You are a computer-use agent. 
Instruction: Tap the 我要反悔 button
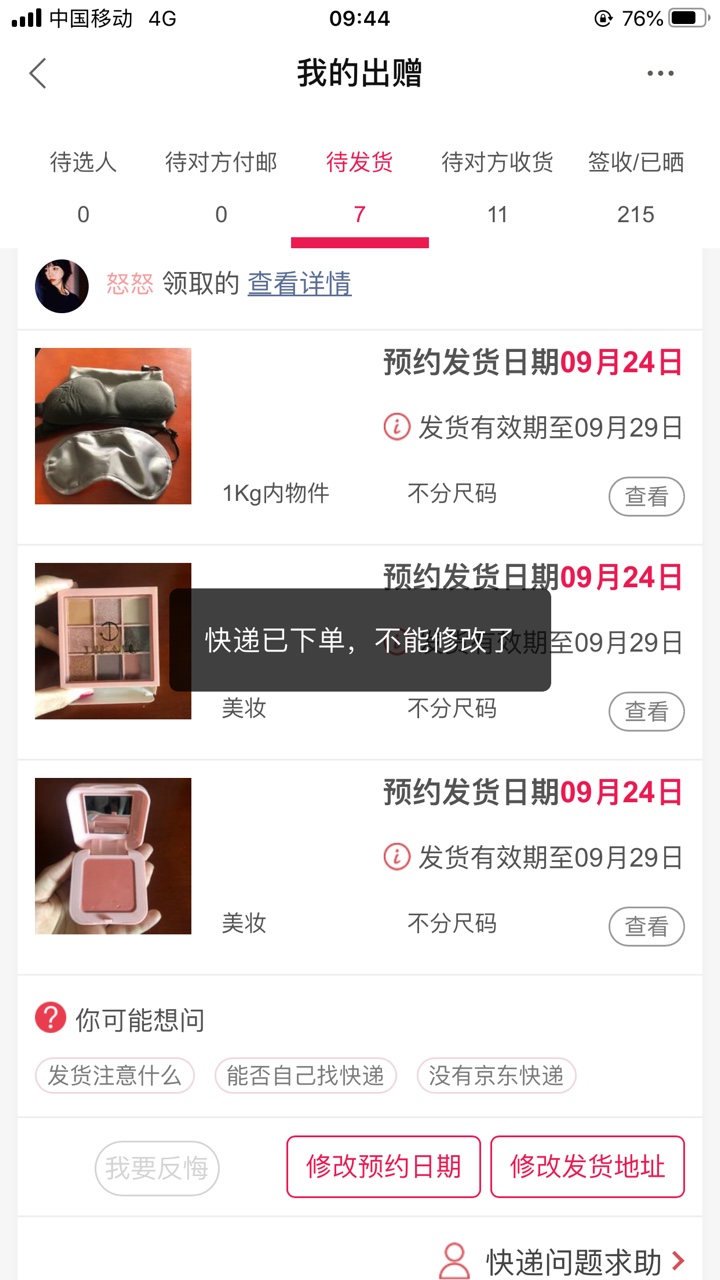(157, 1167)
